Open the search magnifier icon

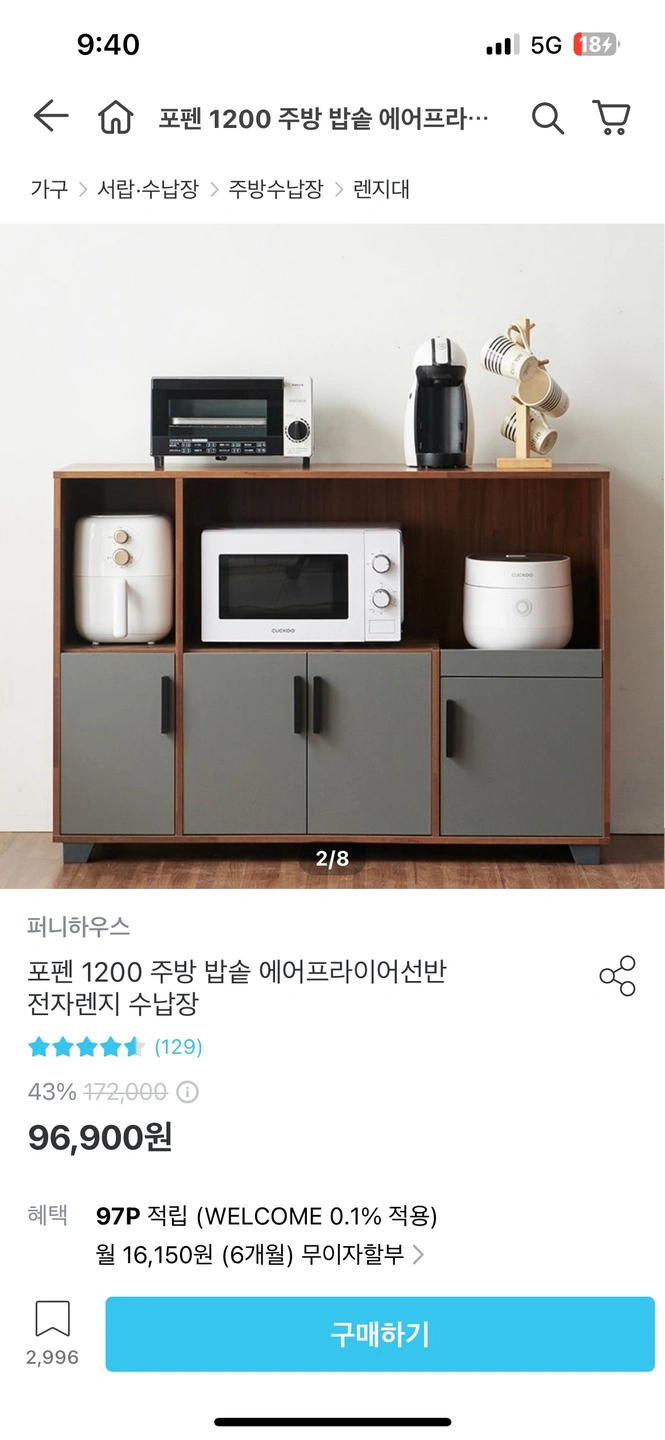click(x=547, y=118)
